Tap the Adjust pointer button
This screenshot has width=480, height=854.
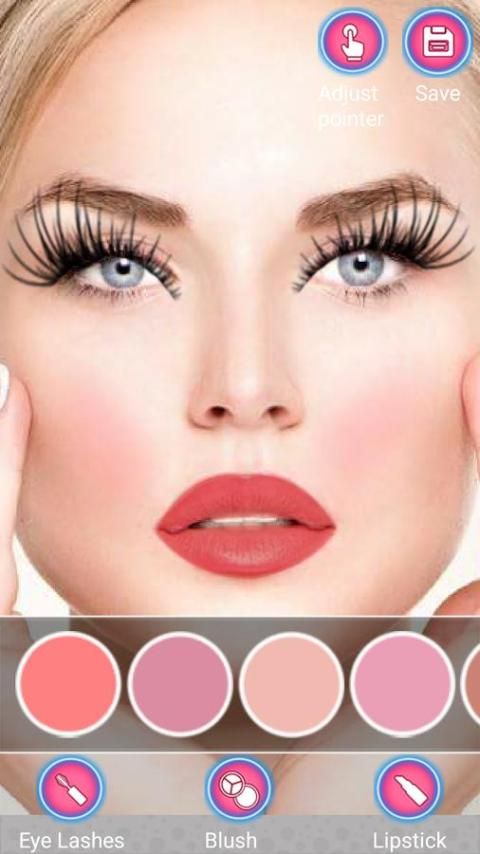pos(353,41)
